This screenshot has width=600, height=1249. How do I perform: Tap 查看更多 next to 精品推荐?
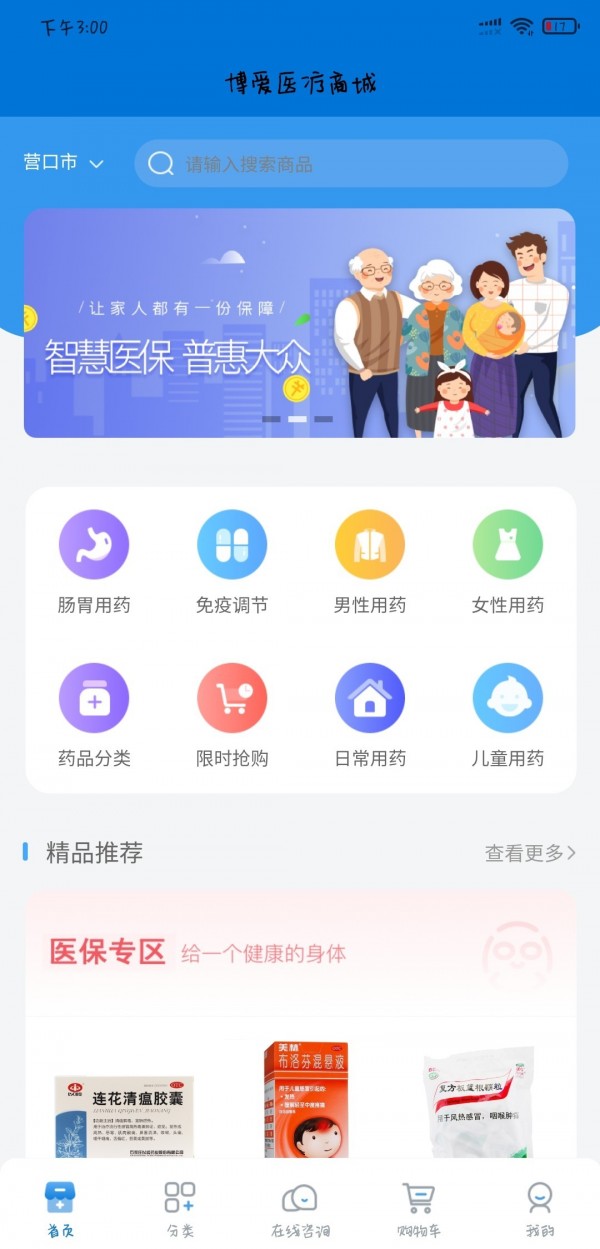[530, 853]
